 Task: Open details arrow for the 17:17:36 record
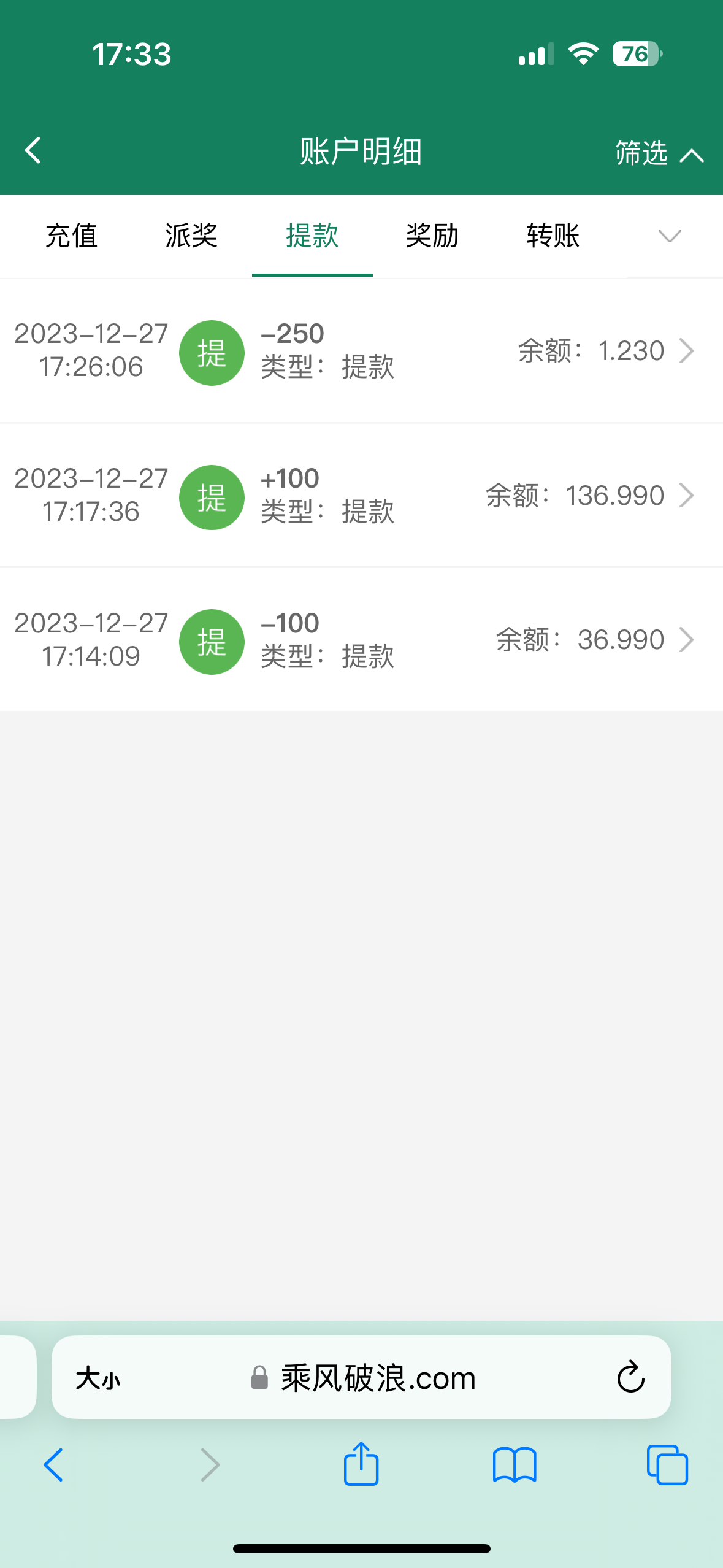click(x=687, y=495)
